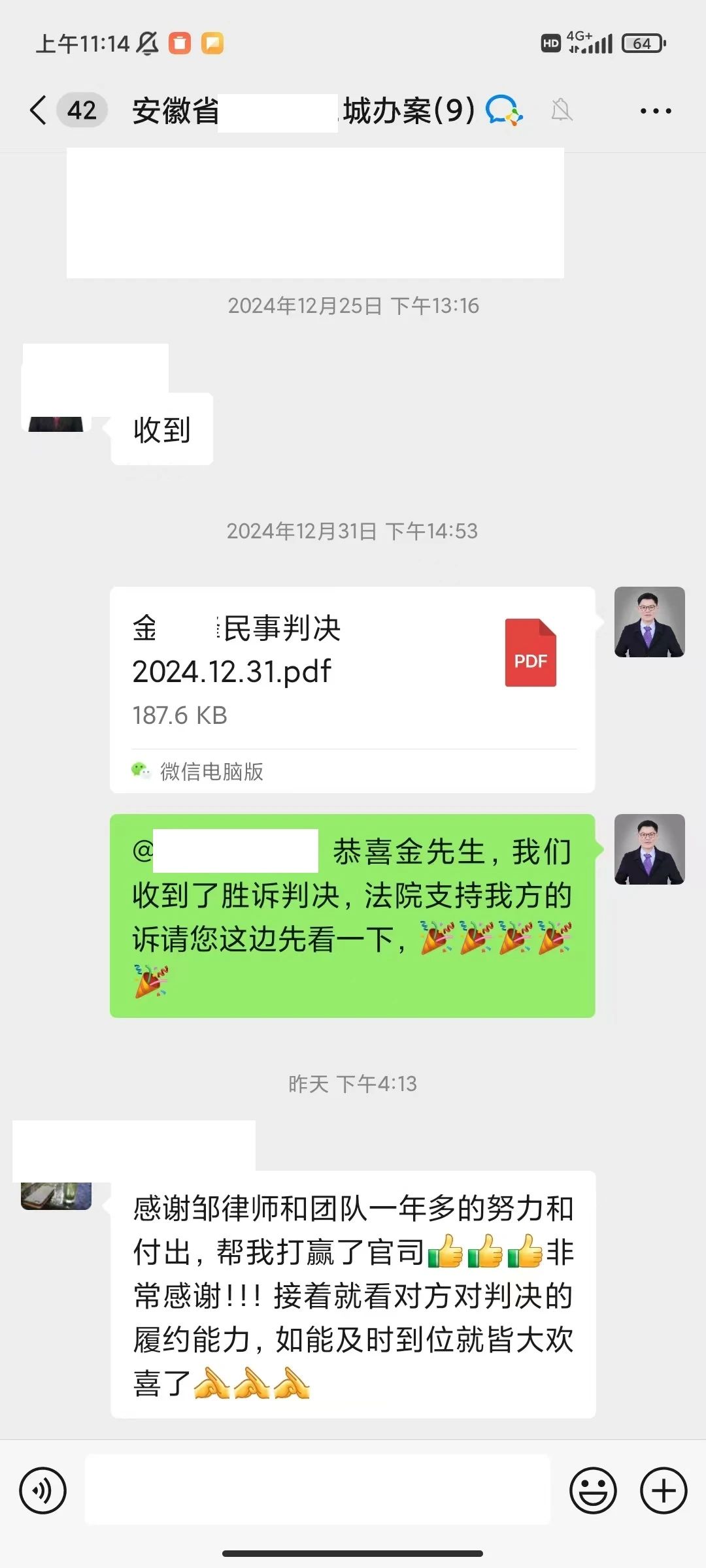Go back to the chat list
706x1568 pixels.
tap(39, 110)
